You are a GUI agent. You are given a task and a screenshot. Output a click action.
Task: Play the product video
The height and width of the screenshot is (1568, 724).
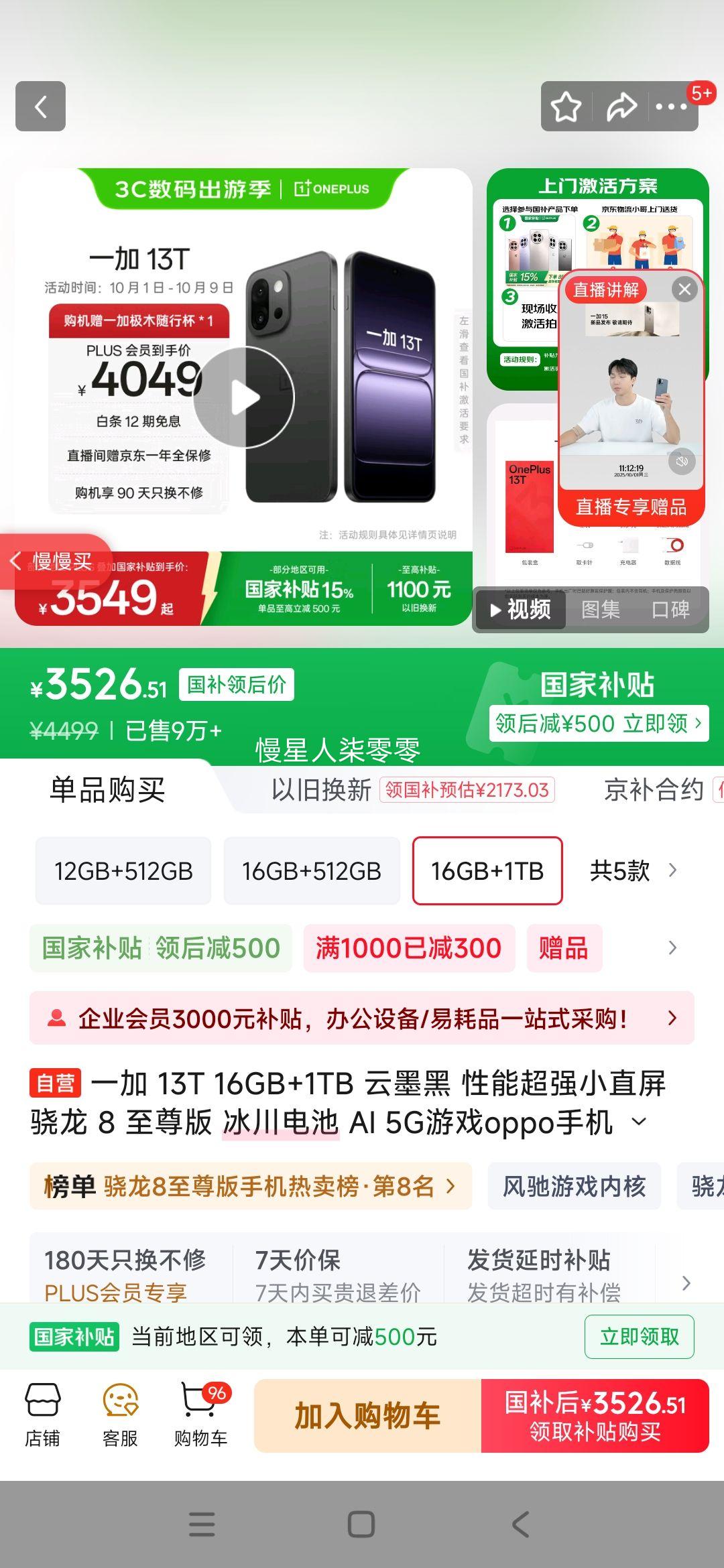[x=244, y=397]
